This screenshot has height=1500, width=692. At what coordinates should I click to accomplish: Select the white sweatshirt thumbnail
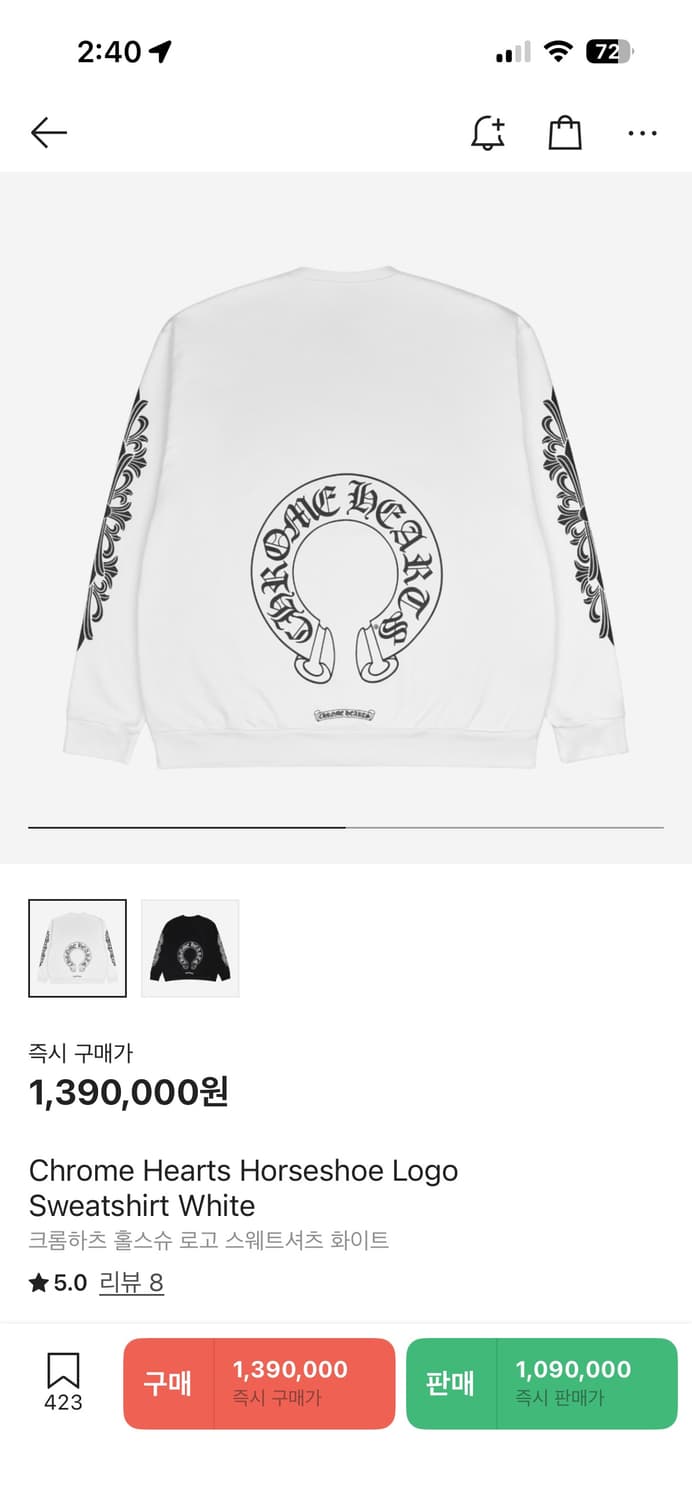click(x=78, y=948)
